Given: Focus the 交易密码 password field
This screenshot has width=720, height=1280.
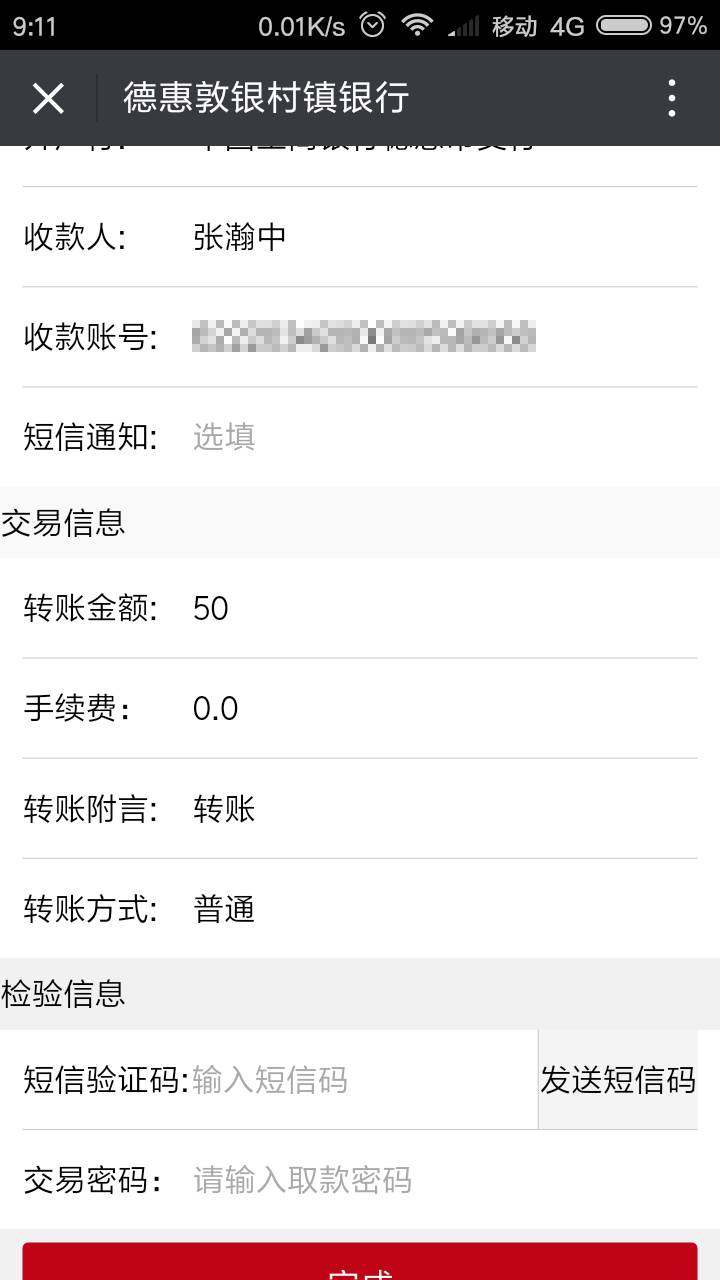Looking at the screenshot, I should point(444,1180).
